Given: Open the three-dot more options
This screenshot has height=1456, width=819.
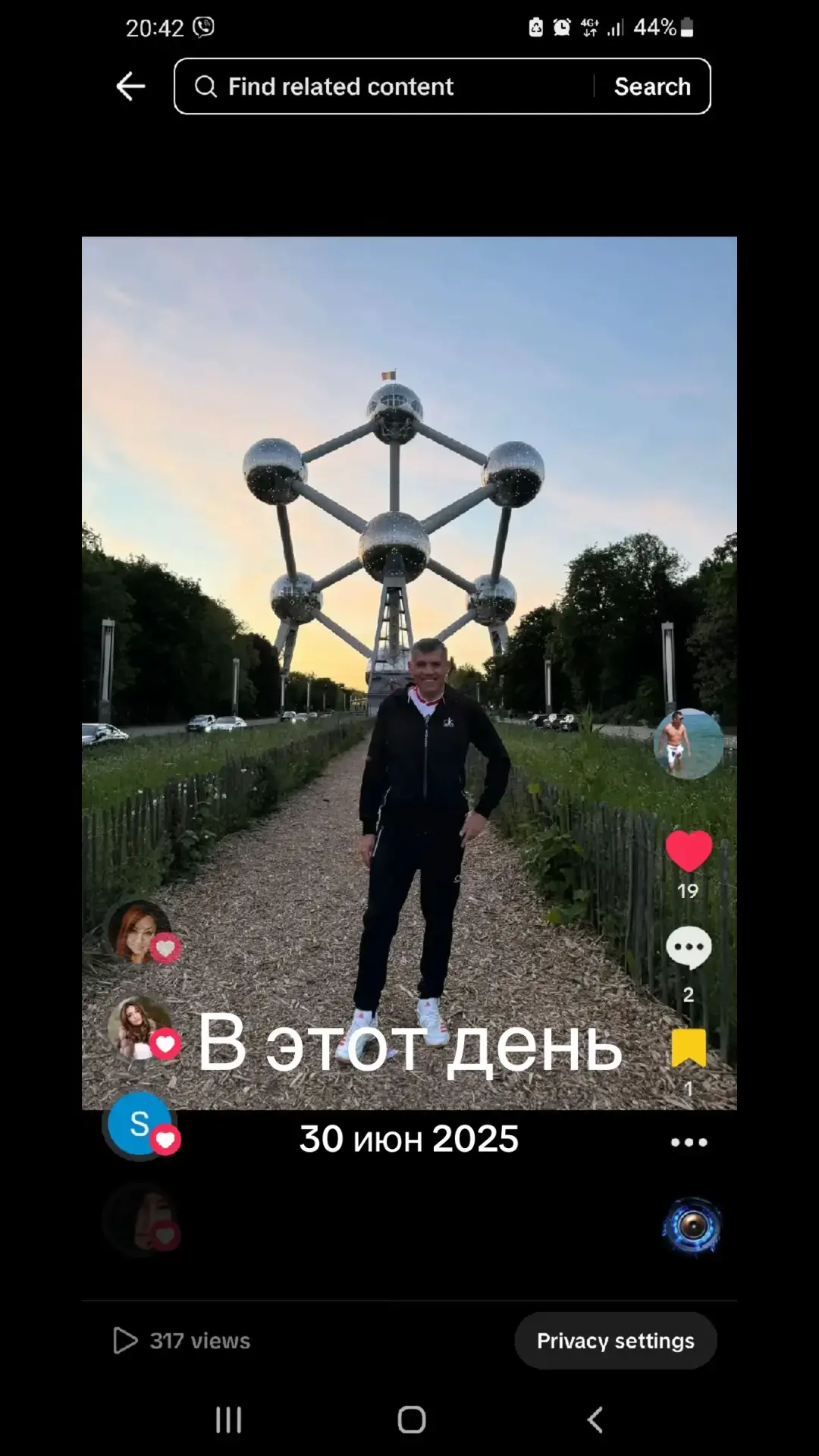Looking at the screenshot, I should click(x=689, y=1142).
